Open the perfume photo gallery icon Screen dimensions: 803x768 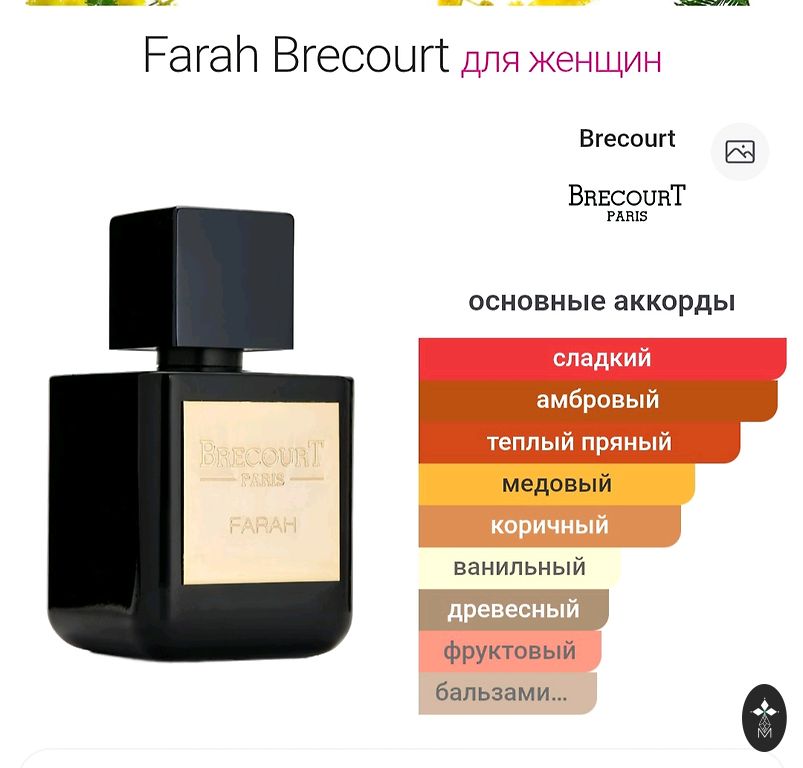coord(740,152)
